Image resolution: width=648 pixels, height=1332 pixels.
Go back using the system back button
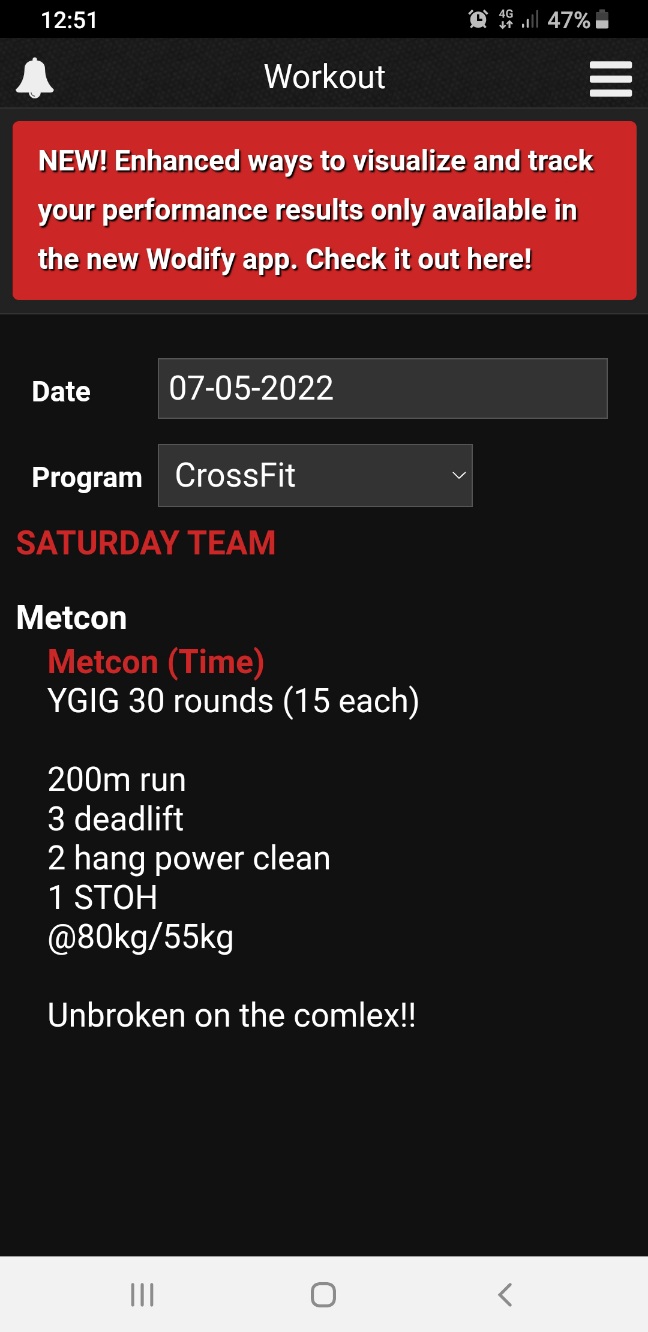505,1295
